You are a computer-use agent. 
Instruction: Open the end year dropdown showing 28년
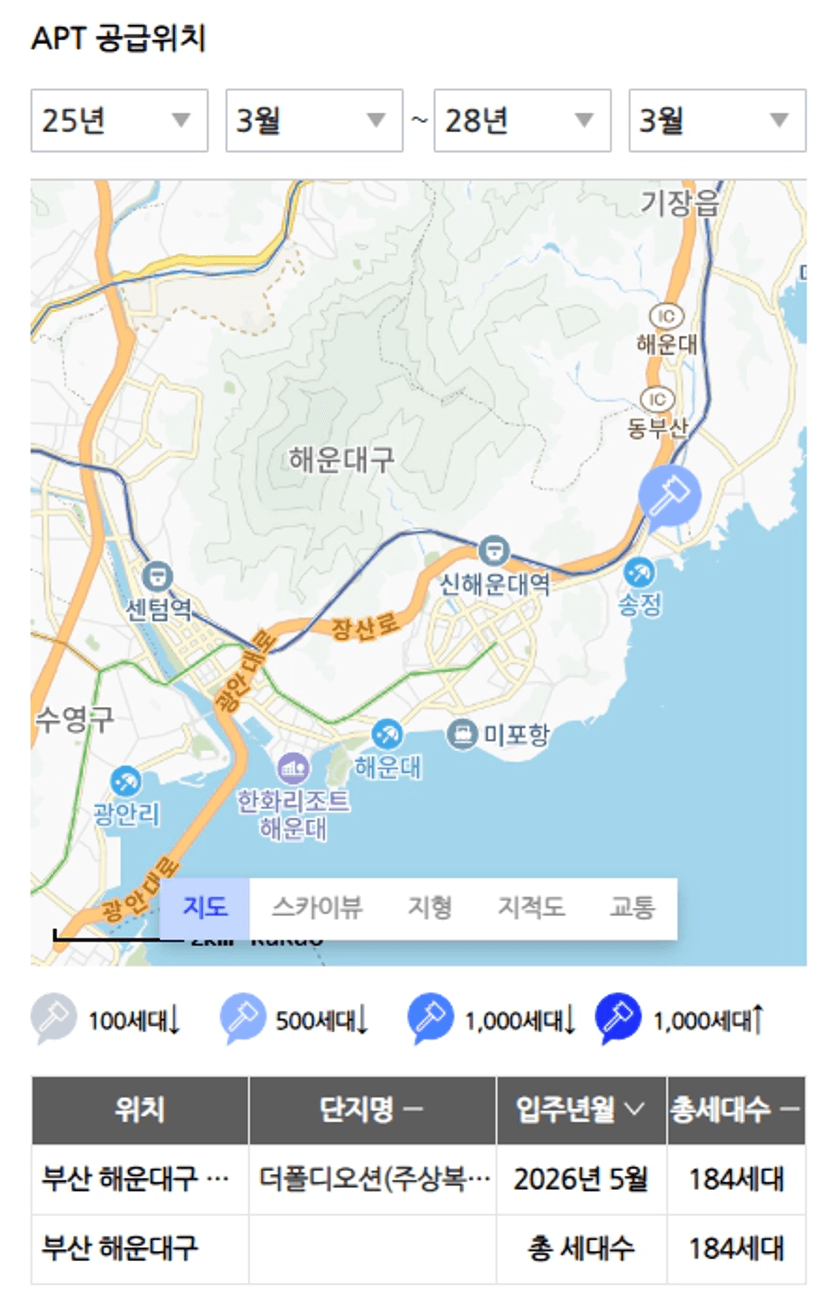[x=521, y=121]
